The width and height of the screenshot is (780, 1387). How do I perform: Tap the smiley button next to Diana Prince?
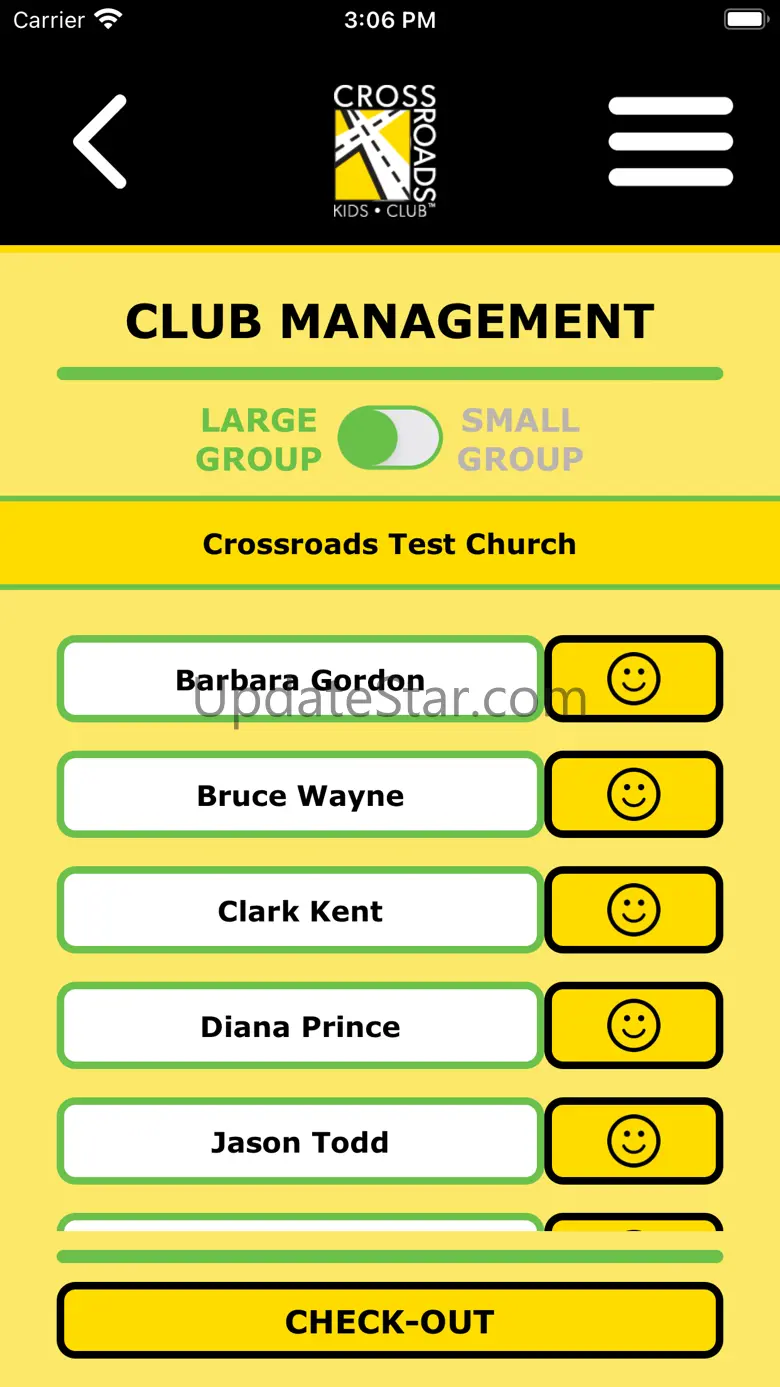pyautogui.click(x=634, y=1026)
